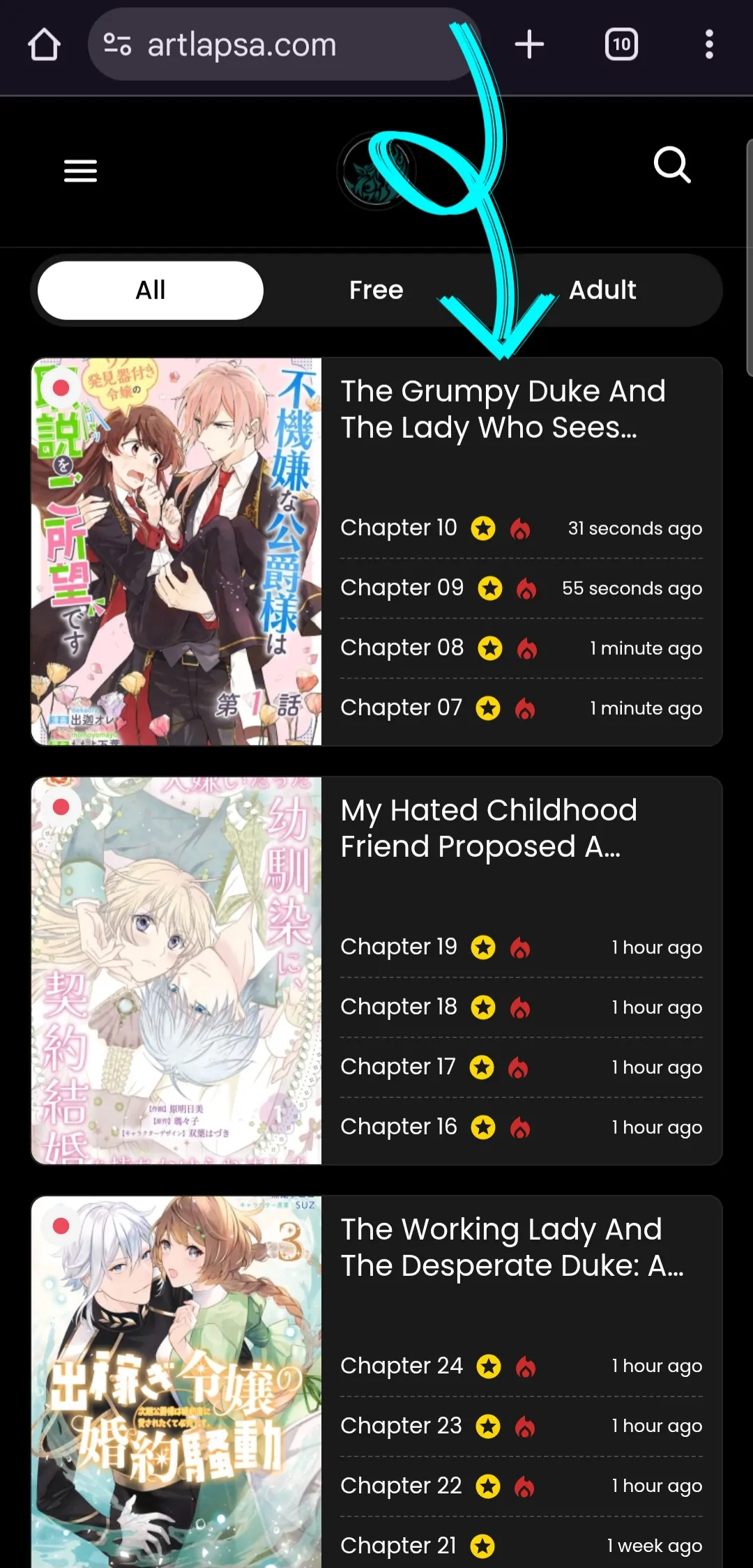
Task: Open The Grumpy Duke And The Lady cover
Action: coord(176,551)
